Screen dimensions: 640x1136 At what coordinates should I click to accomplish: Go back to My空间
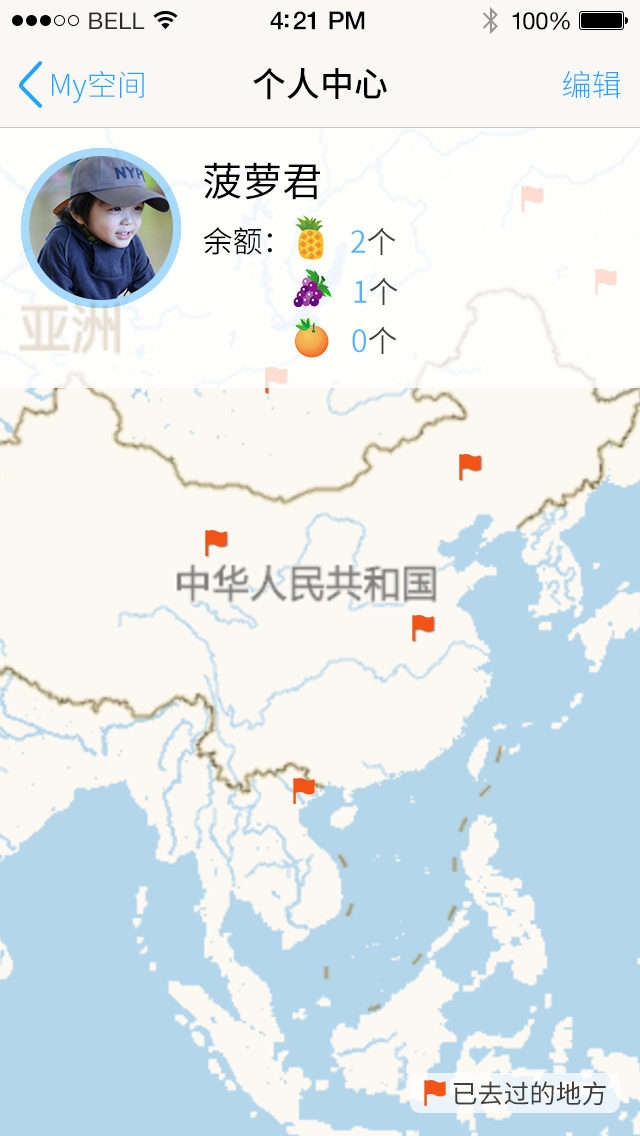tap(82, 85)
